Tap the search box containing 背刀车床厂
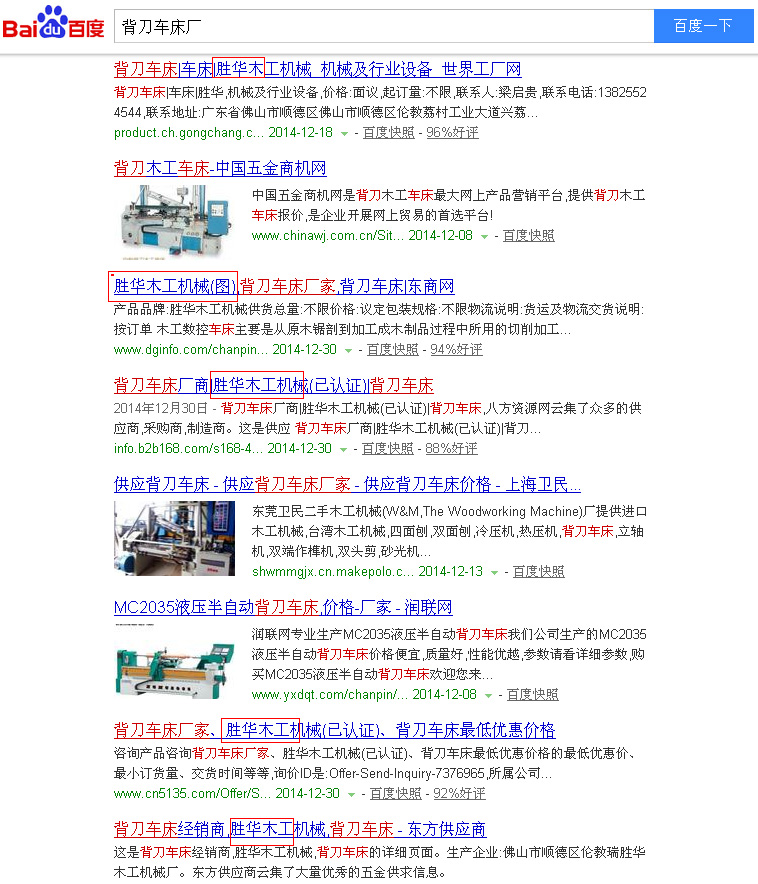Image resolution: width=758 pixels, height=884 pixels. [x=384, y=26]
